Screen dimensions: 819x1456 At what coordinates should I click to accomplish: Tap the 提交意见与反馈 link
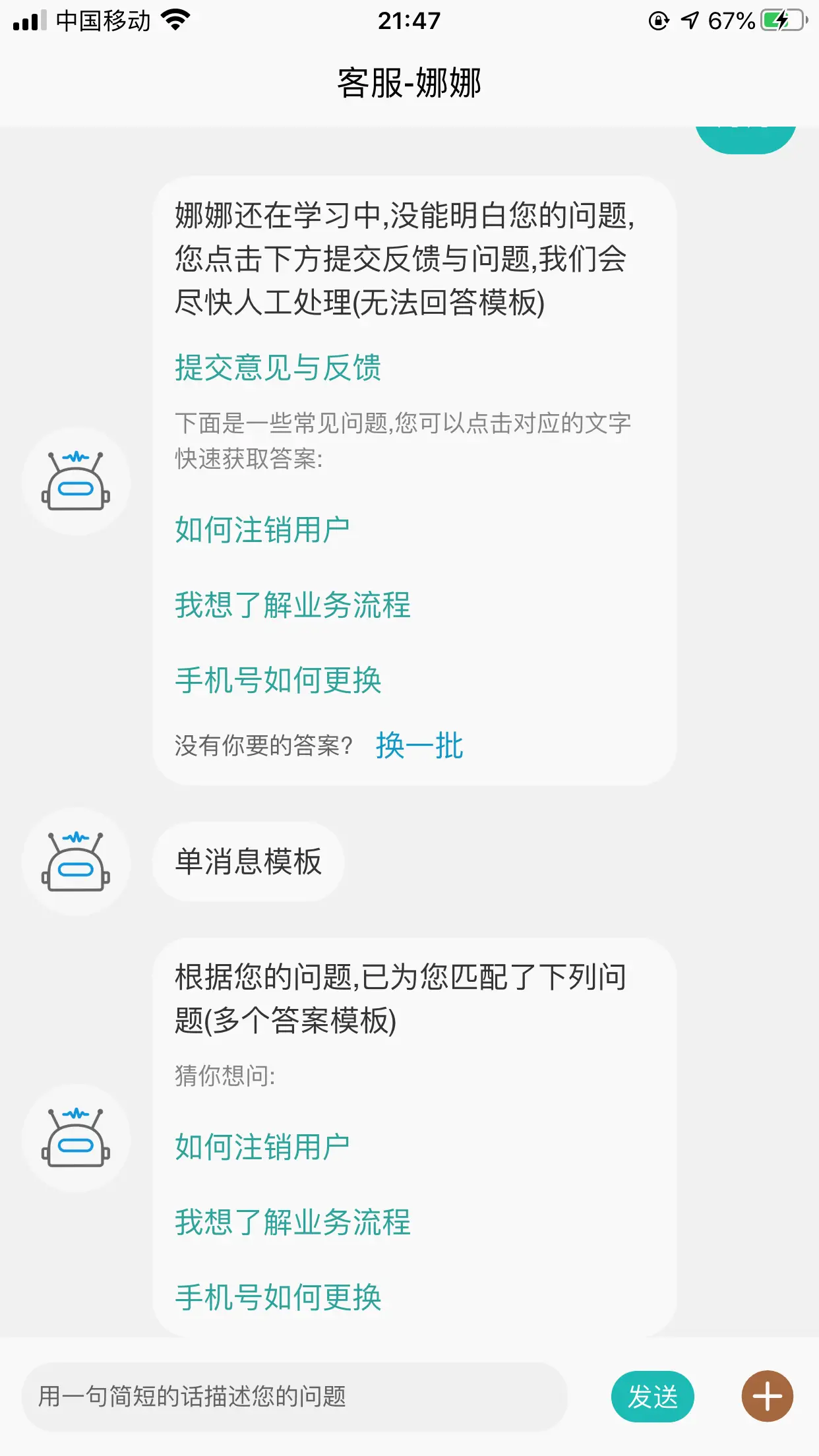278,367
